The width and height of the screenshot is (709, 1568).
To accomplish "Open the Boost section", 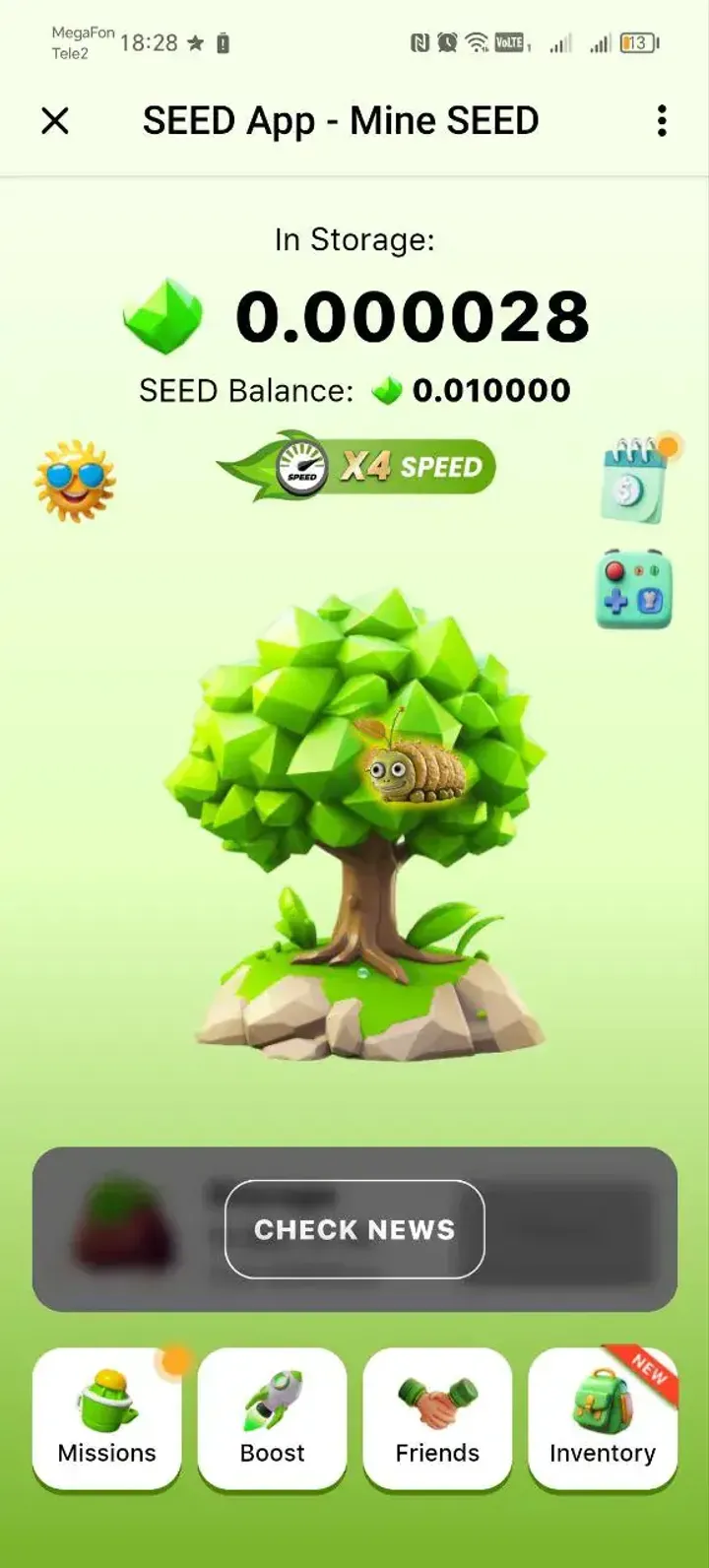I will point(273,1417).
